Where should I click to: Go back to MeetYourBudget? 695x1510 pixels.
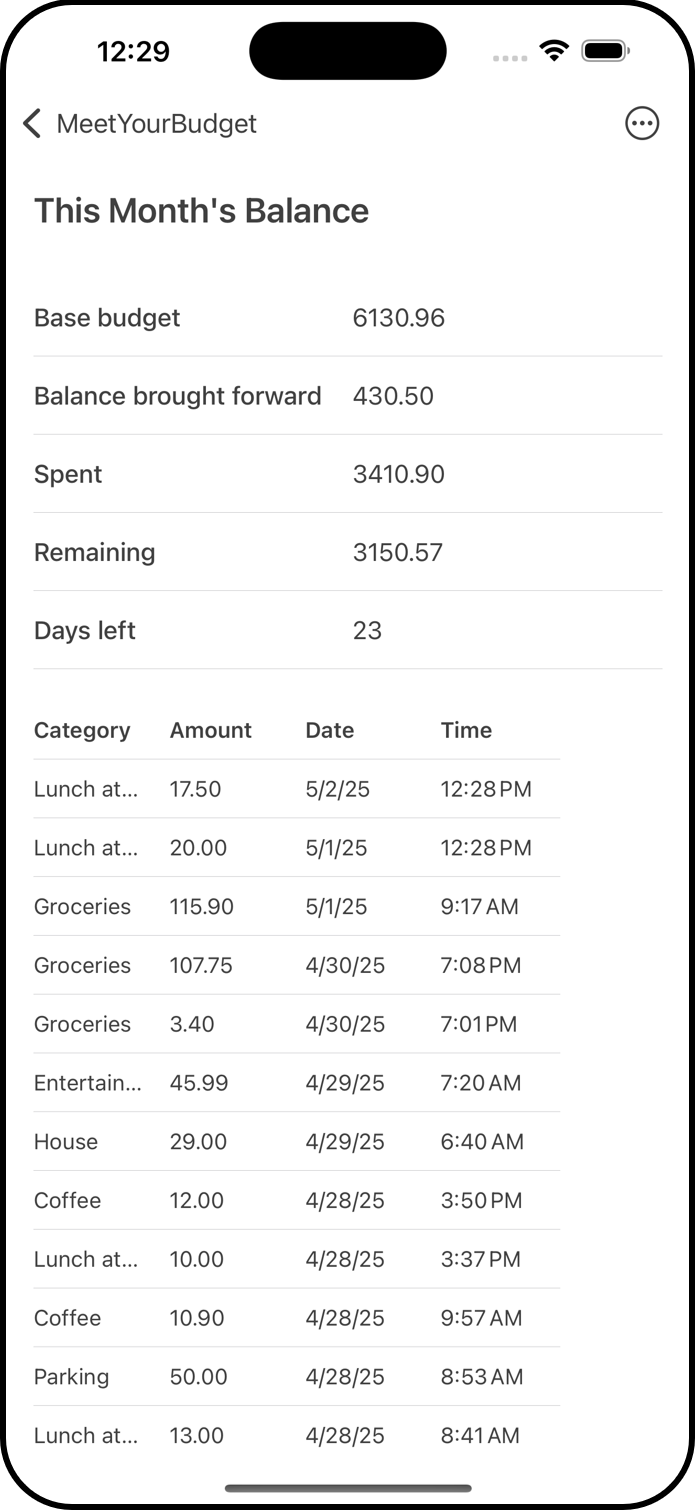pyautogui.click(x=139, y=124)
